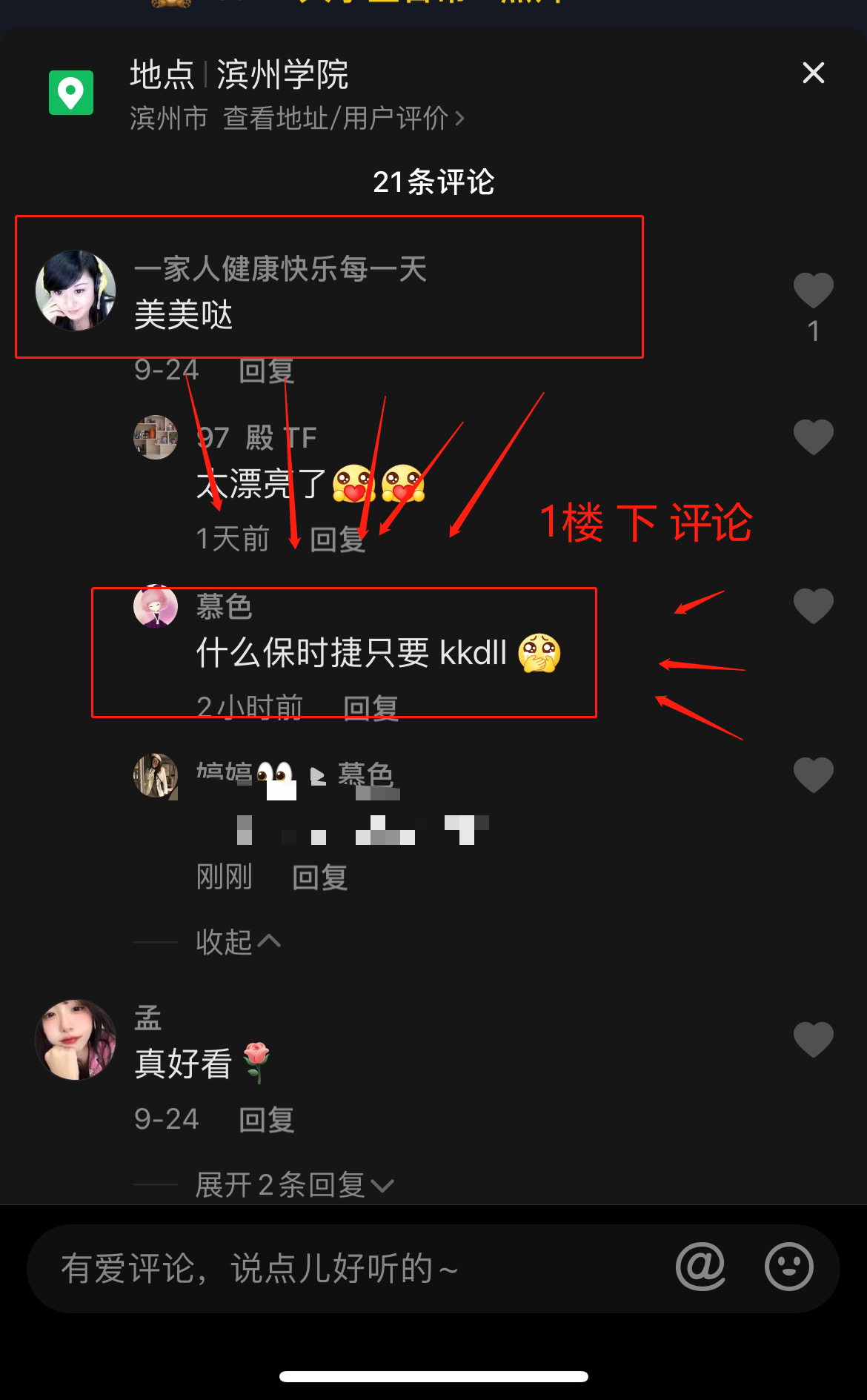Image resolution: width=867 pixels, height=1400 pixels.
Task: Reply to the 太漂亮了 comment
Action: (337, 540)
